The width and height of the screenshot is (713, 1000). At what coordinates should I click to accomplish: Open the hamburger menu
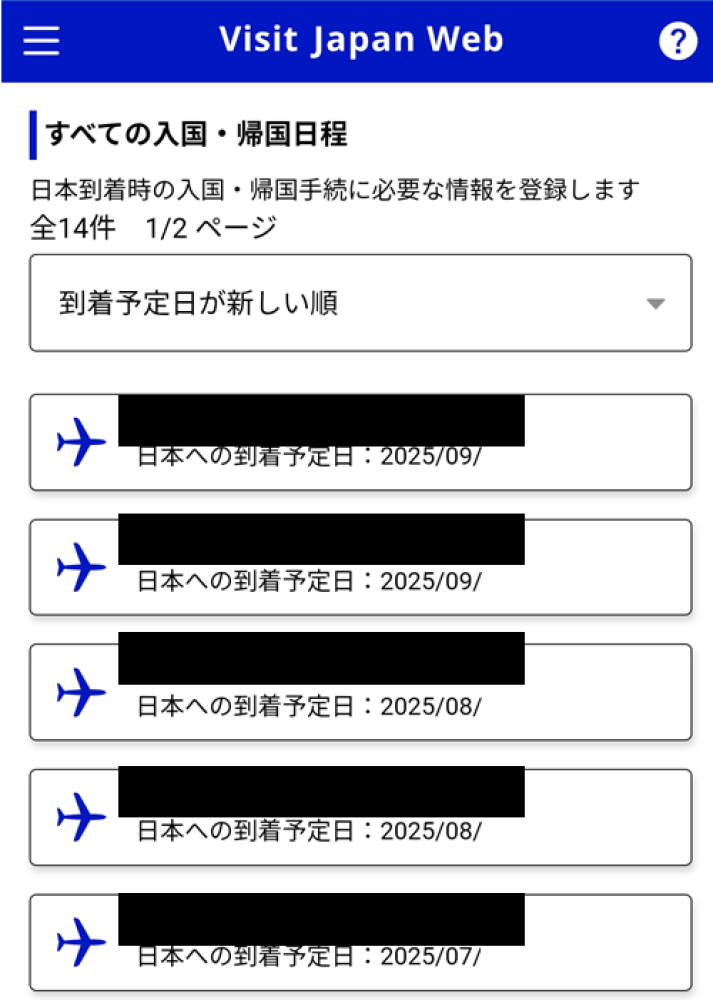pyautogui.click(x=42, y=41)
